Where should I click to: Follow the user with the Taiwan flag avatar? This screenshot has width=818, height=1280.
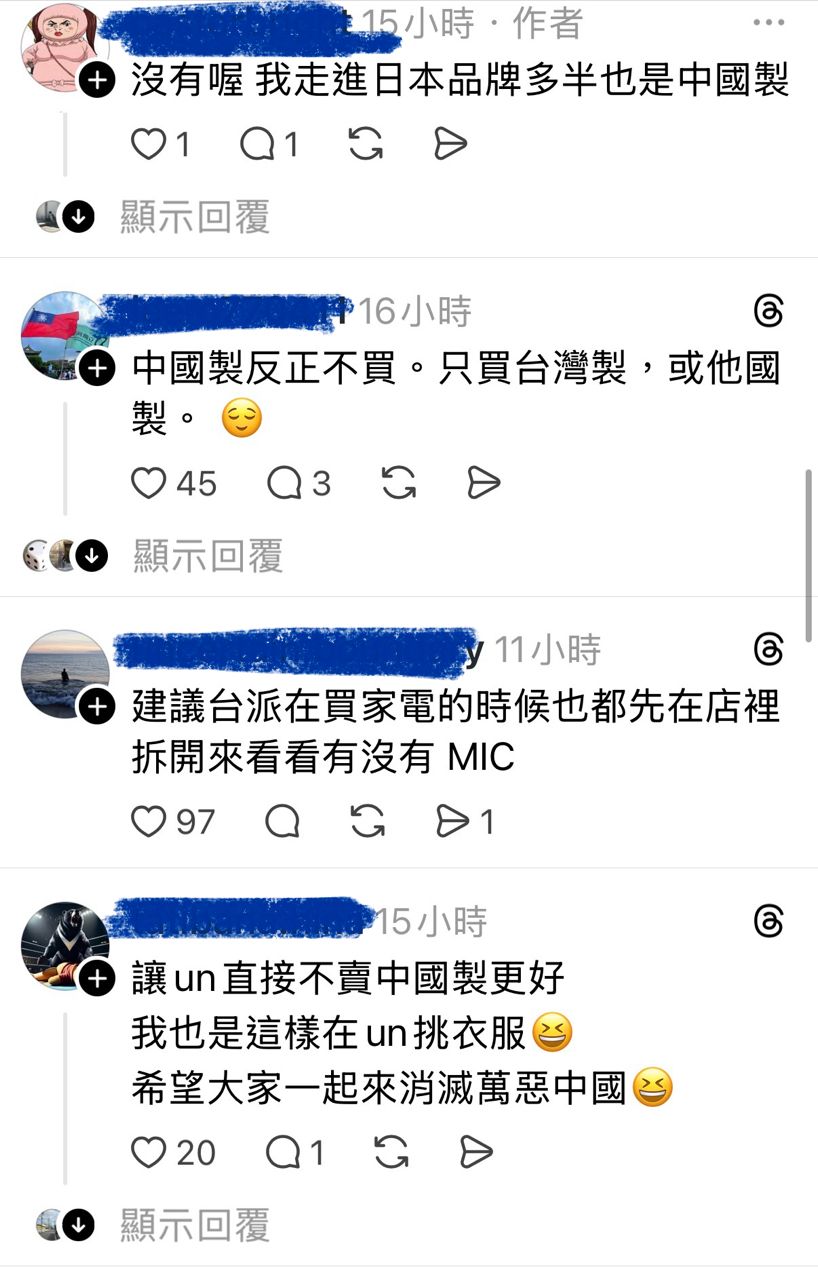point(96,370)
